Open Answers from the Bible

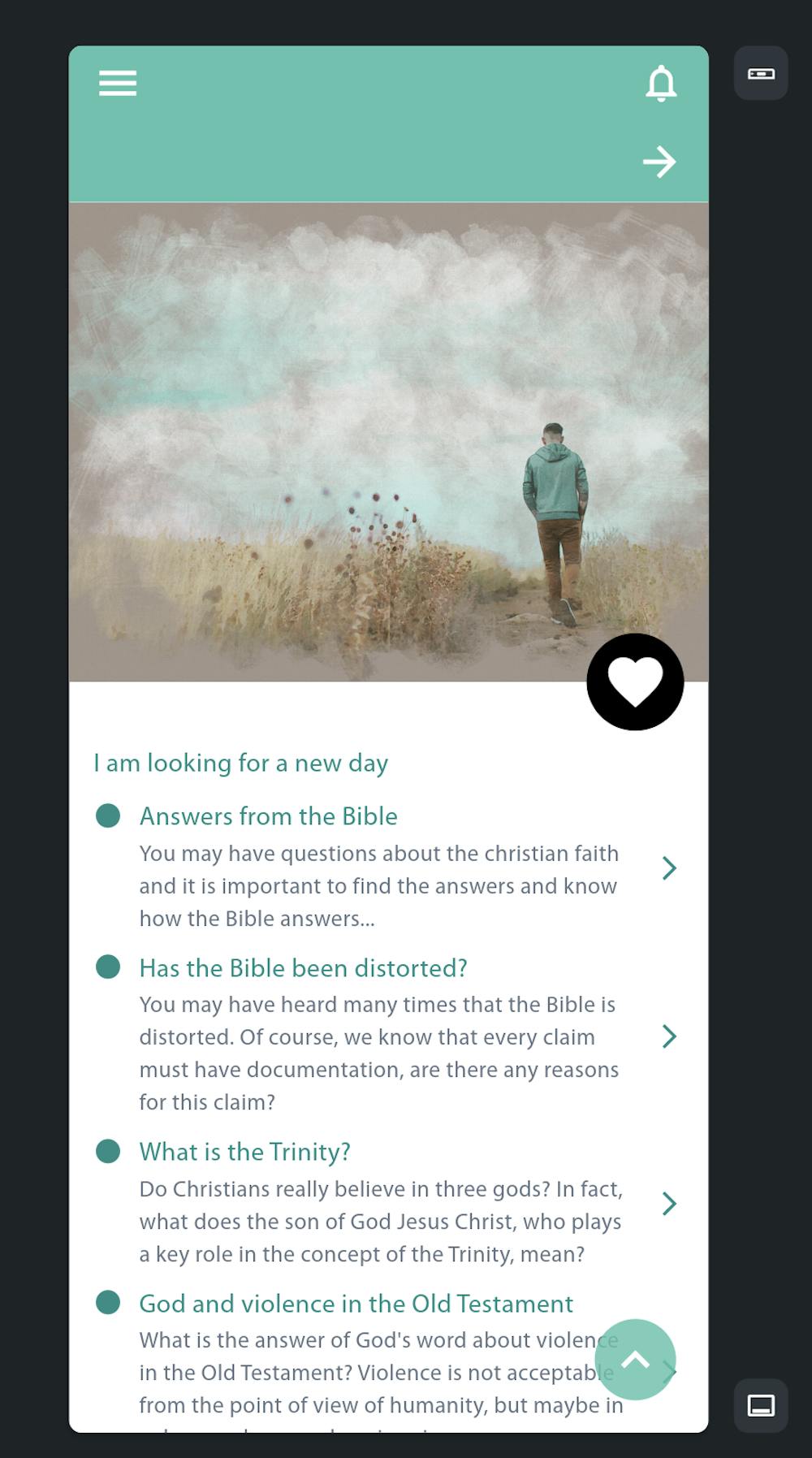click(269, 816)
